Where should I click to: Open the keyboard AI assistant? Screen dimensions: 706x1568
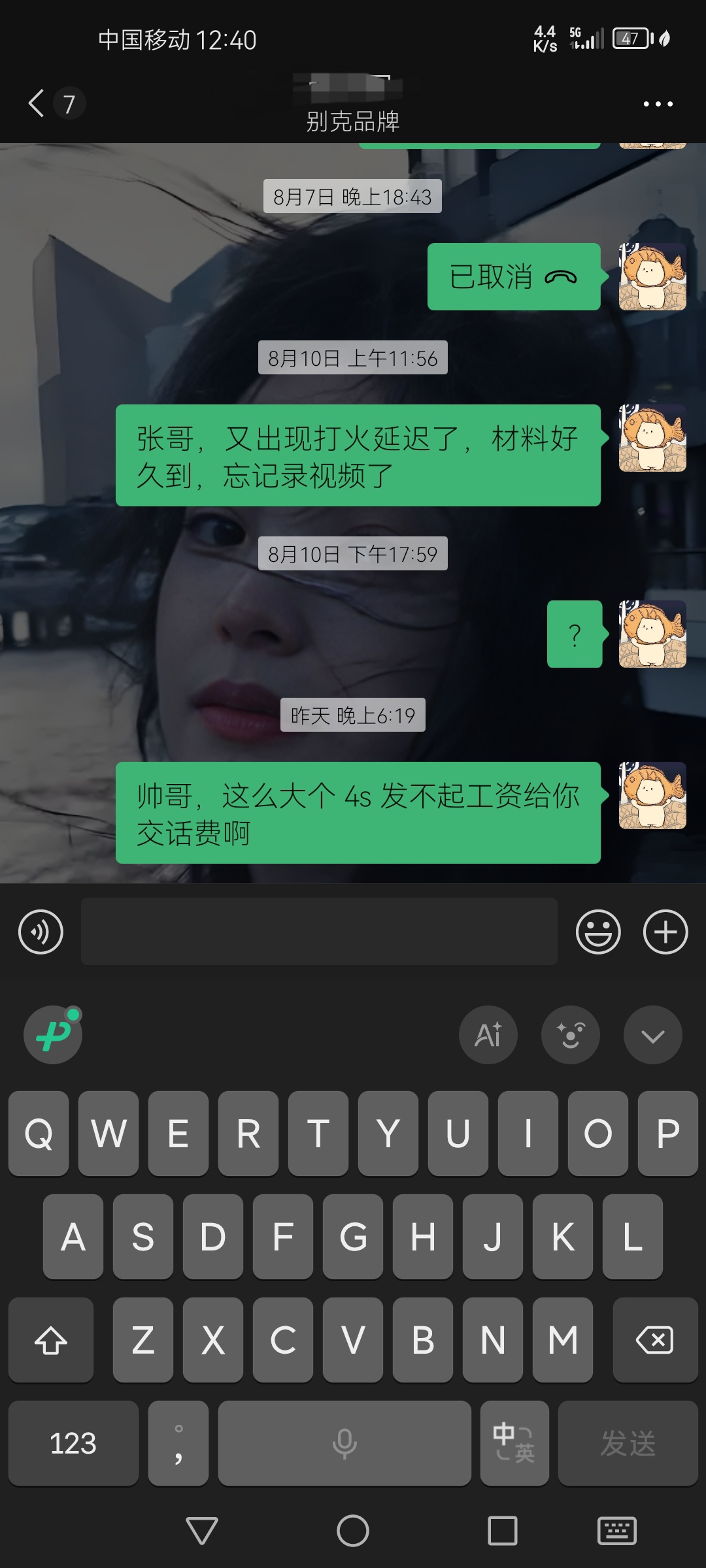[488, 1035]
